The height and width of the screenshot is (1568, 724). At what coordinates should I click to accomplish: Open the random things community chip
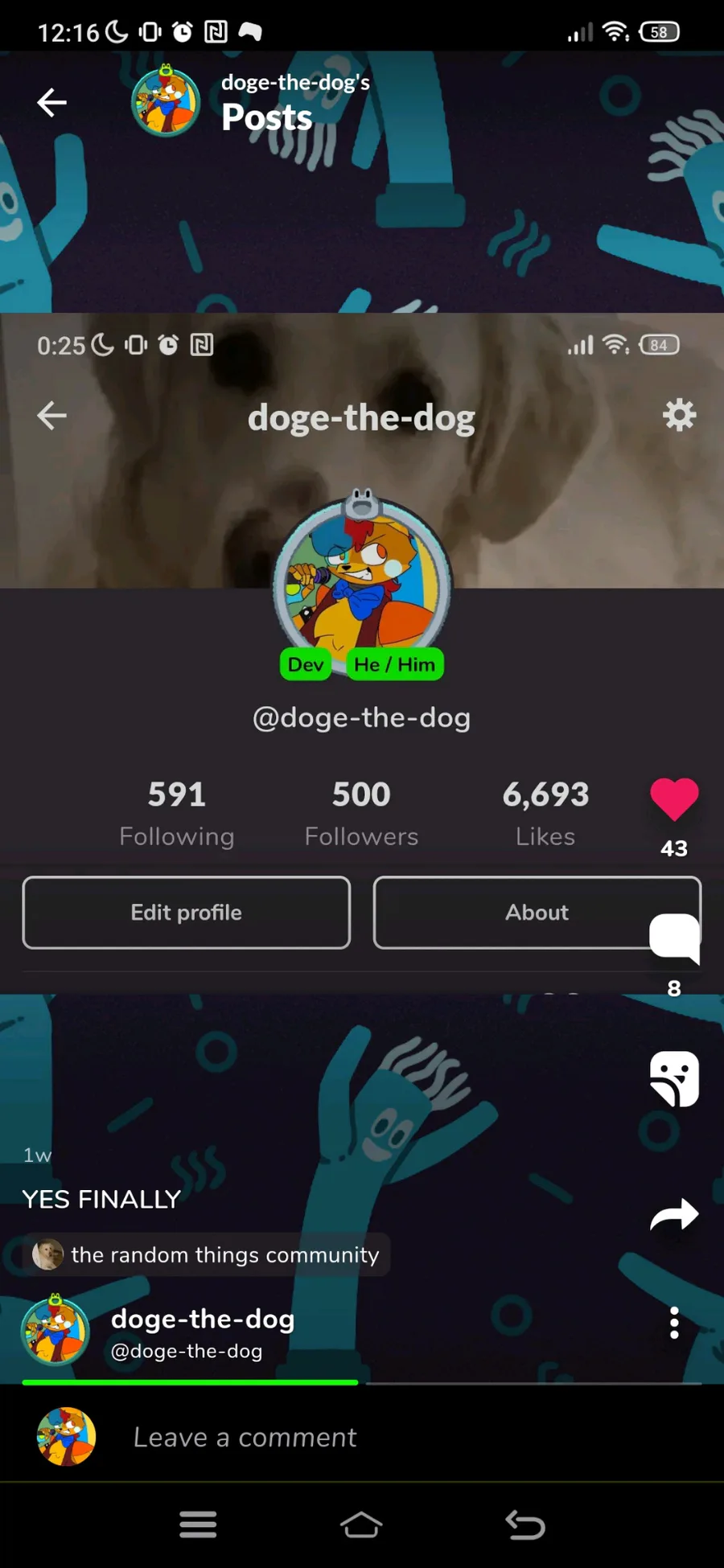(206, 1254)
